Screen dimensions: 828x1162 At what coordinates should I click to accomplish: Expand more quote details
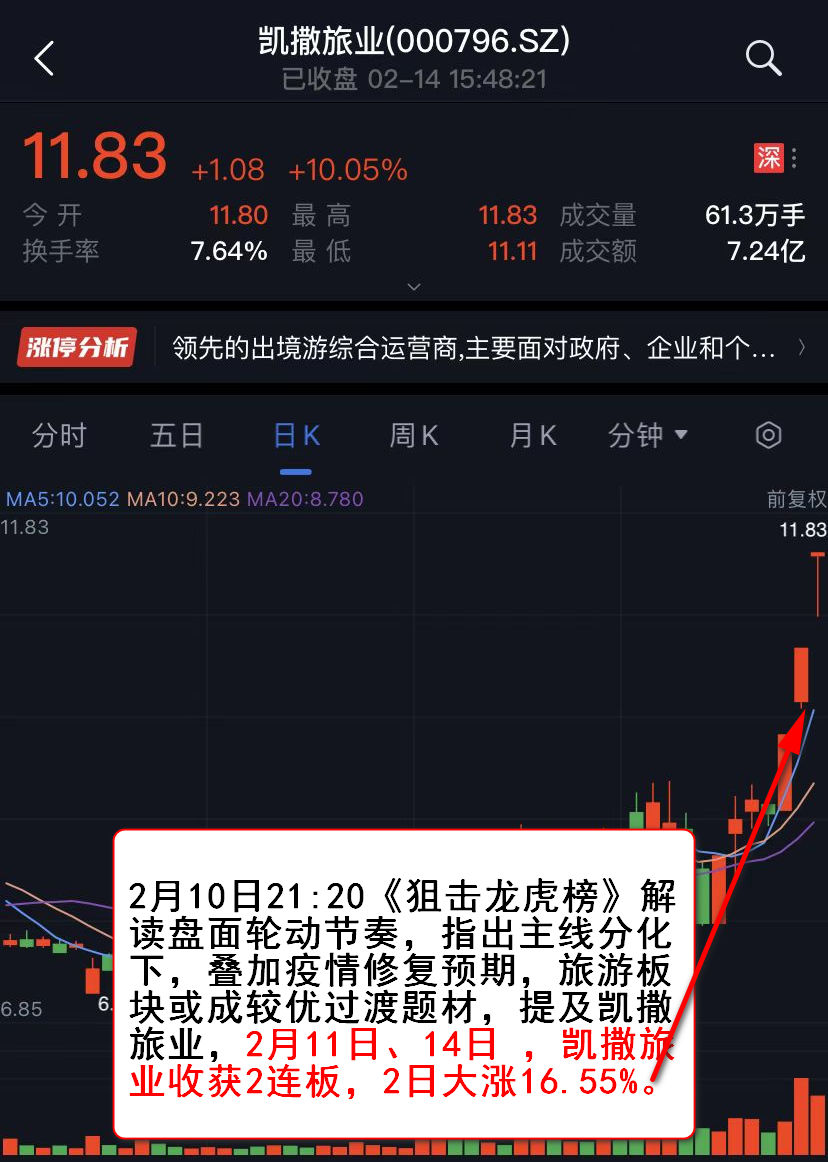[x=414, y=286]
